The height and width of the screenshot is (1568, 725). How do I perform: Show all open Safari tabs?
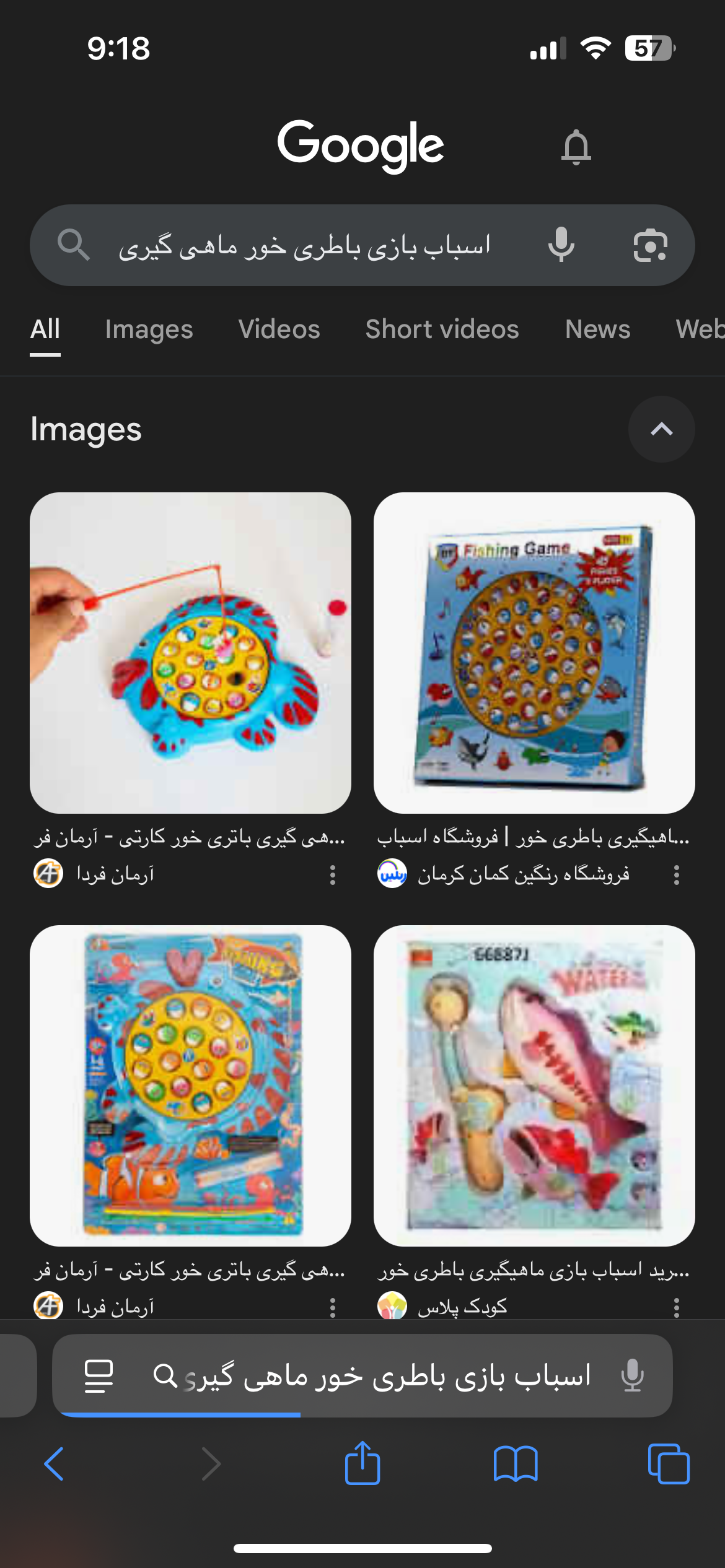(668, 1464)
